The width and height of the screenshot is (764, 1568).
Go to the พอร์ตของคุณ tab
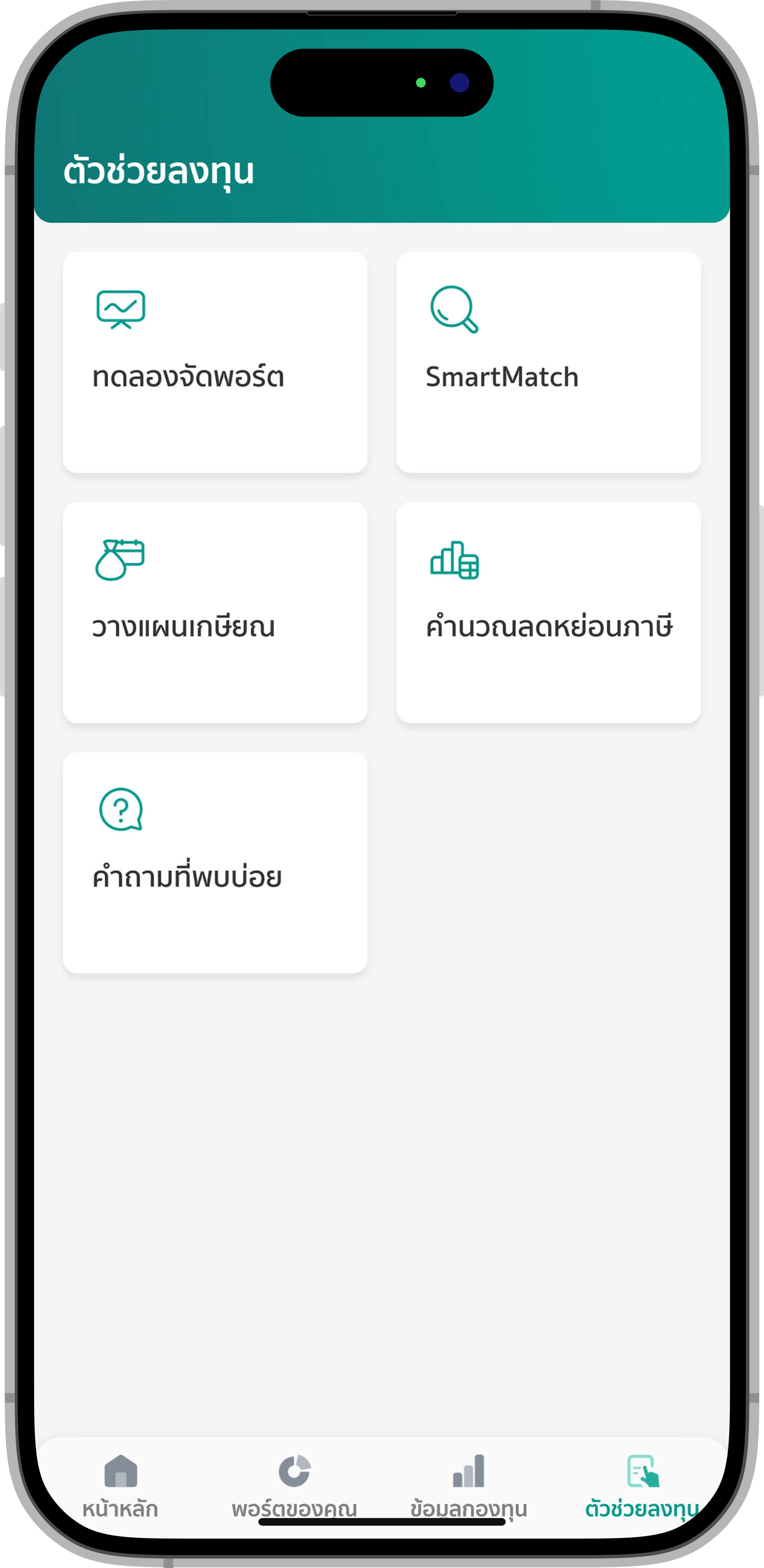pos(294,1485)
